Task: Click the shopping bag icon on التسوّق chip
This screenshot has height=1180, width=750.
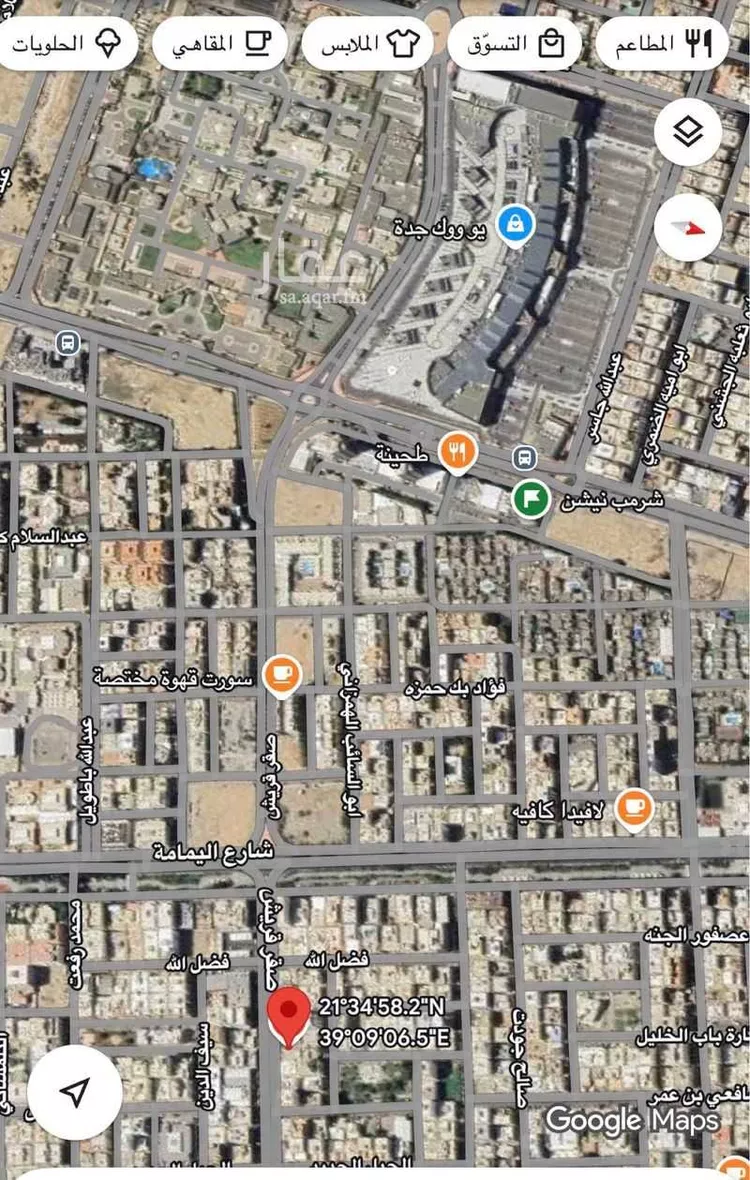Action: pos(551,43)
